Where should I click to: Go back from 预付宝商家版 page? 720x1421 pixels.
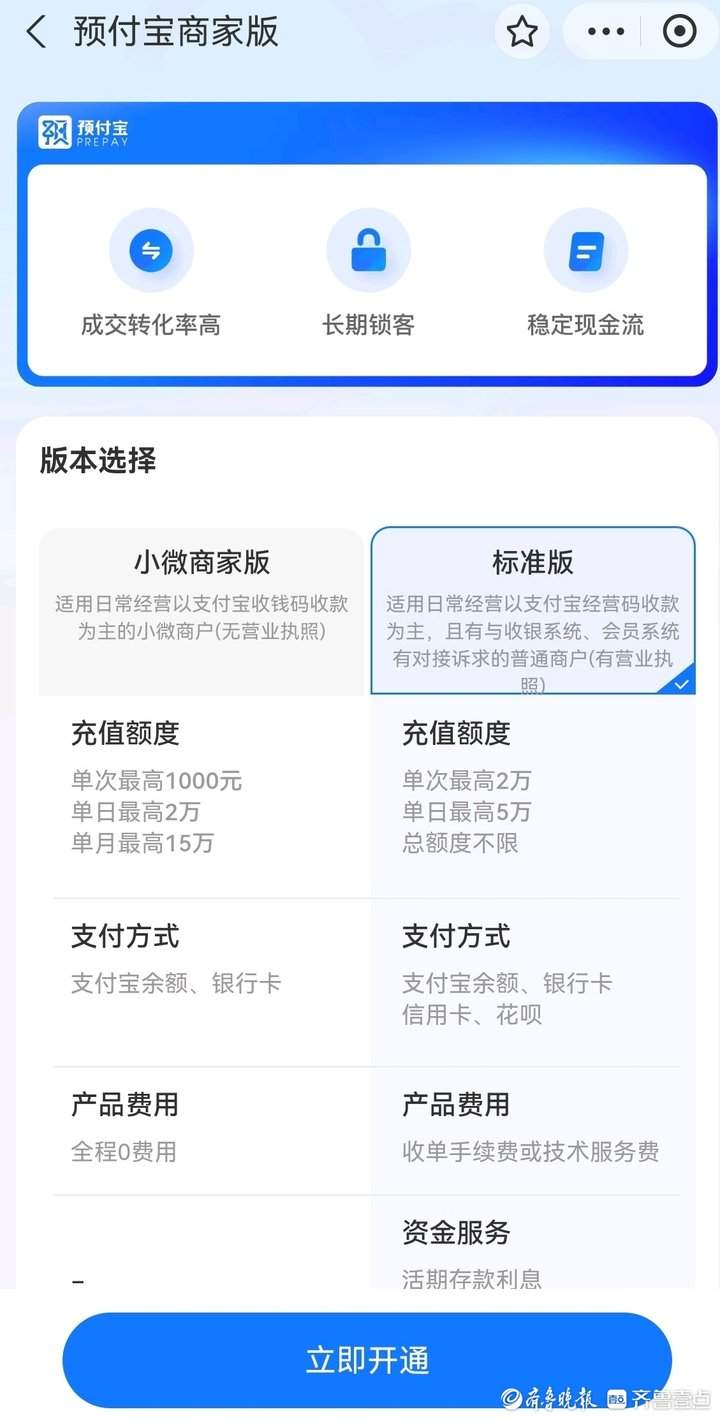point(36,32)
